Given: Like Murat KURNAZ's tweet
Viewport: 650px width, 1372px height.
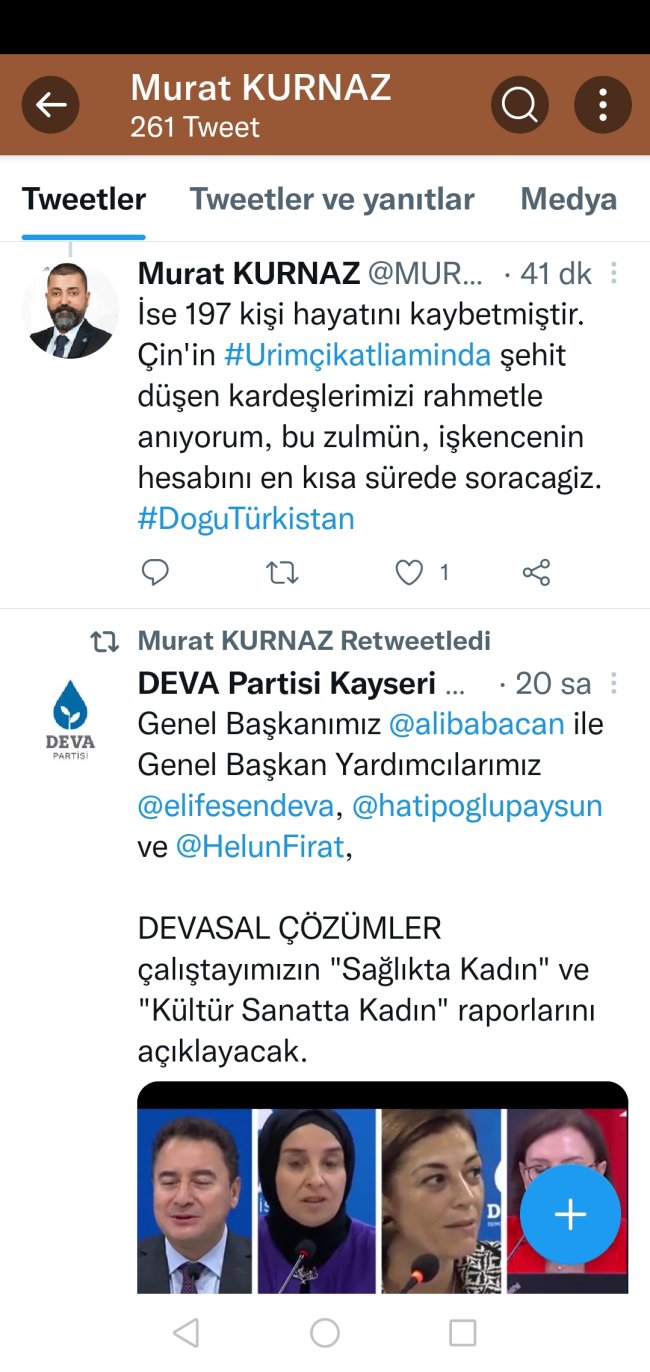Looking at the screenshot, I should (x=409, y=572).
